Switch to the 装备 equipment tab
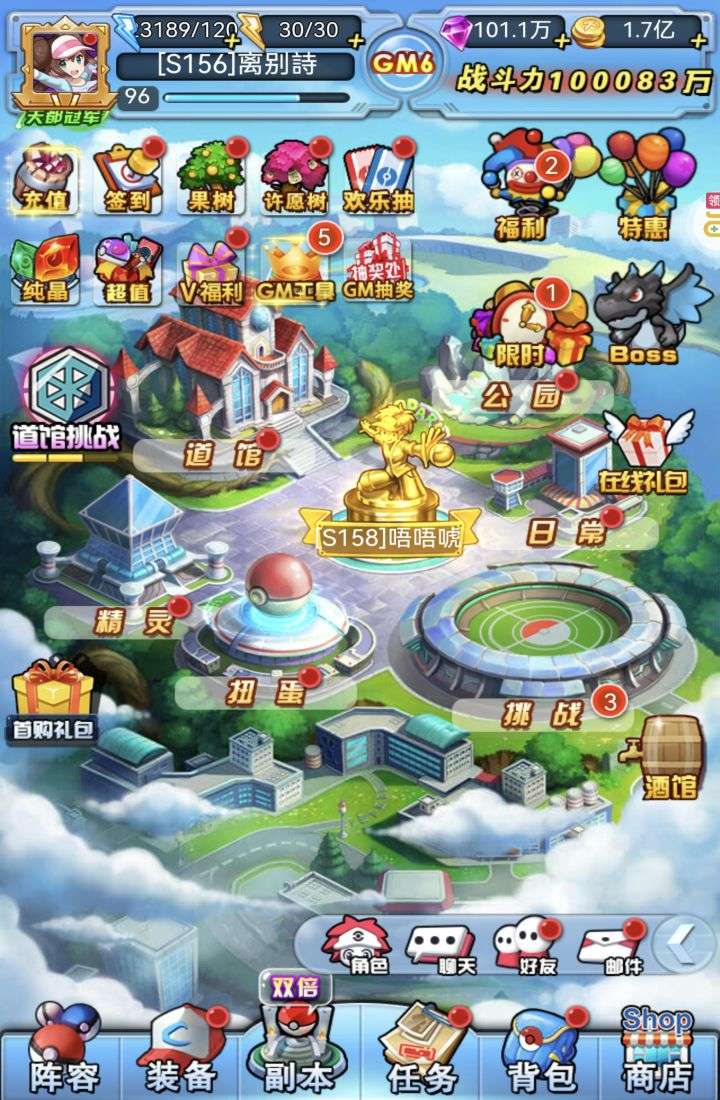 click(x=182, y=1056)
